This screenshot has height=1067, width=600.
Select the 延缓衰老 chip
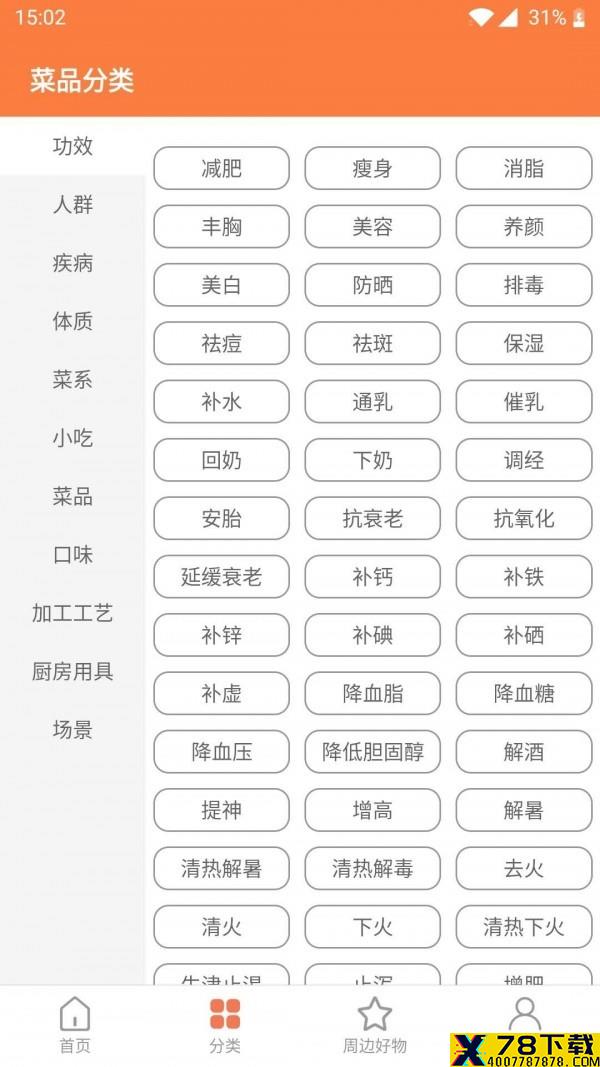tap(222, 577)
